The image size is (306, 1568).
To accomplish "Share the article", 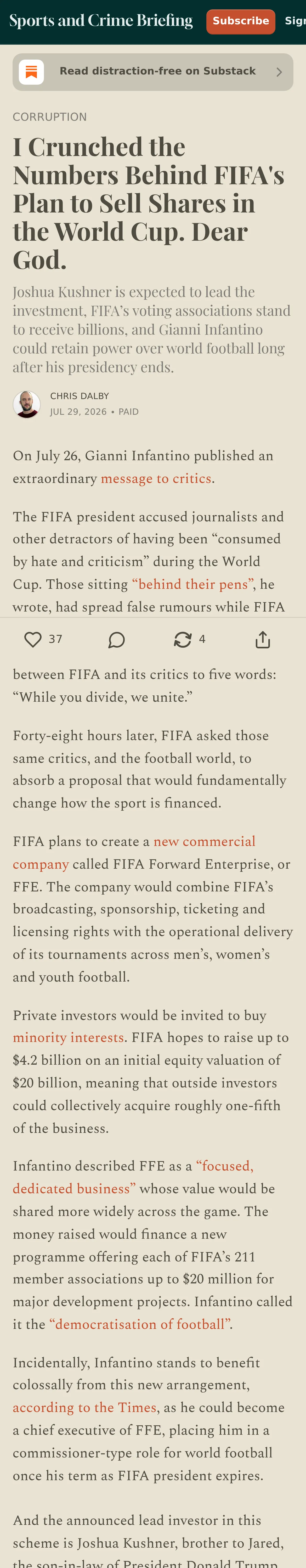I will click(x=263, y=640).
